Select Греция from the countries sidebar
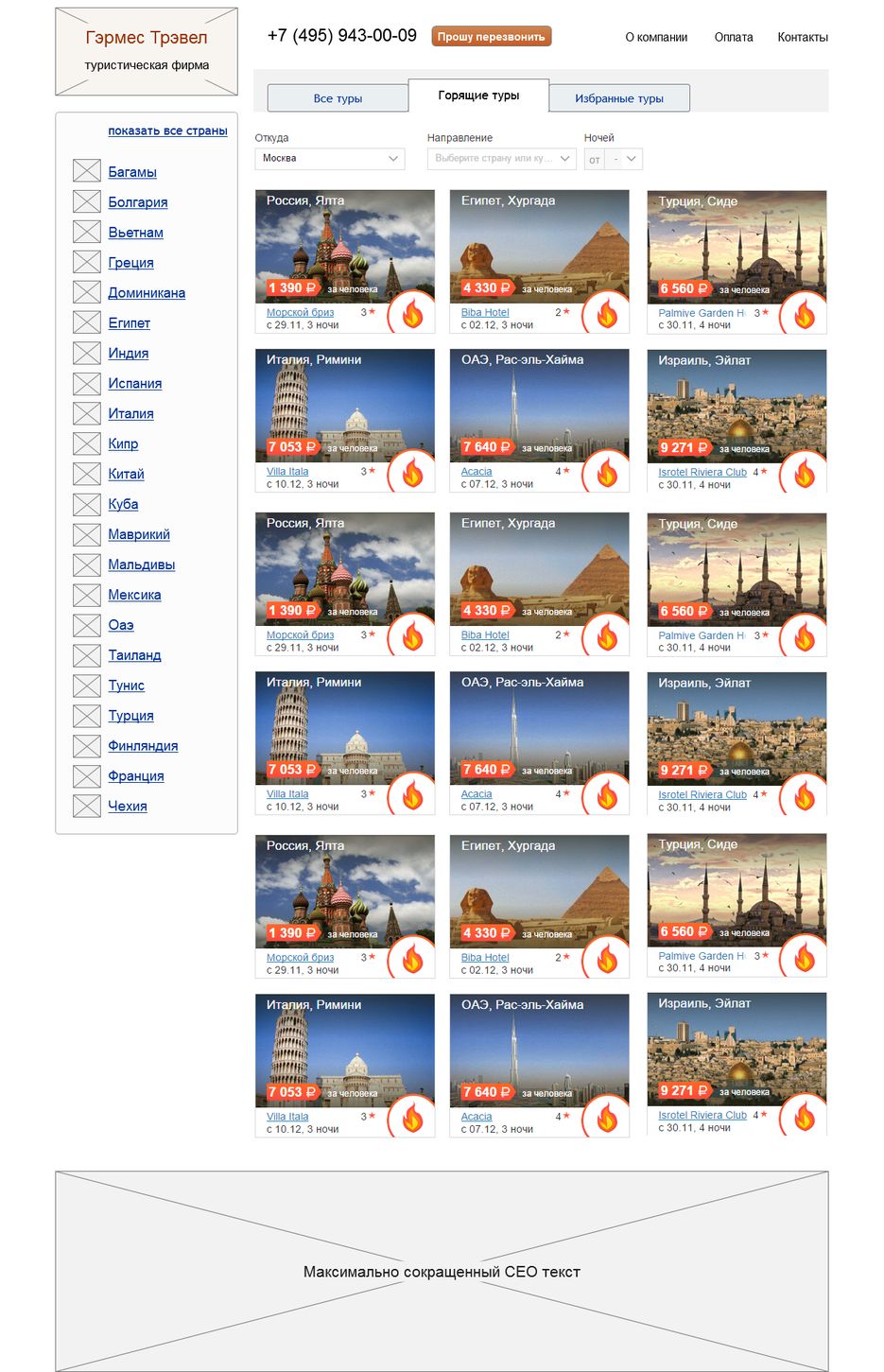This screenshot has width=884, height=1372. (x=130, y=263)
